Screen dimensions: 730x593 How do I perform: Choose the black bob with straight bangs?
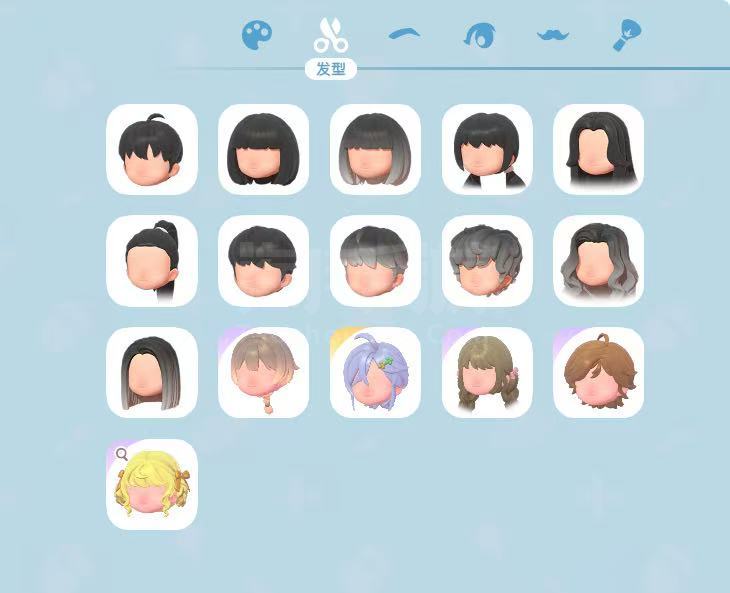coord(263,149)
